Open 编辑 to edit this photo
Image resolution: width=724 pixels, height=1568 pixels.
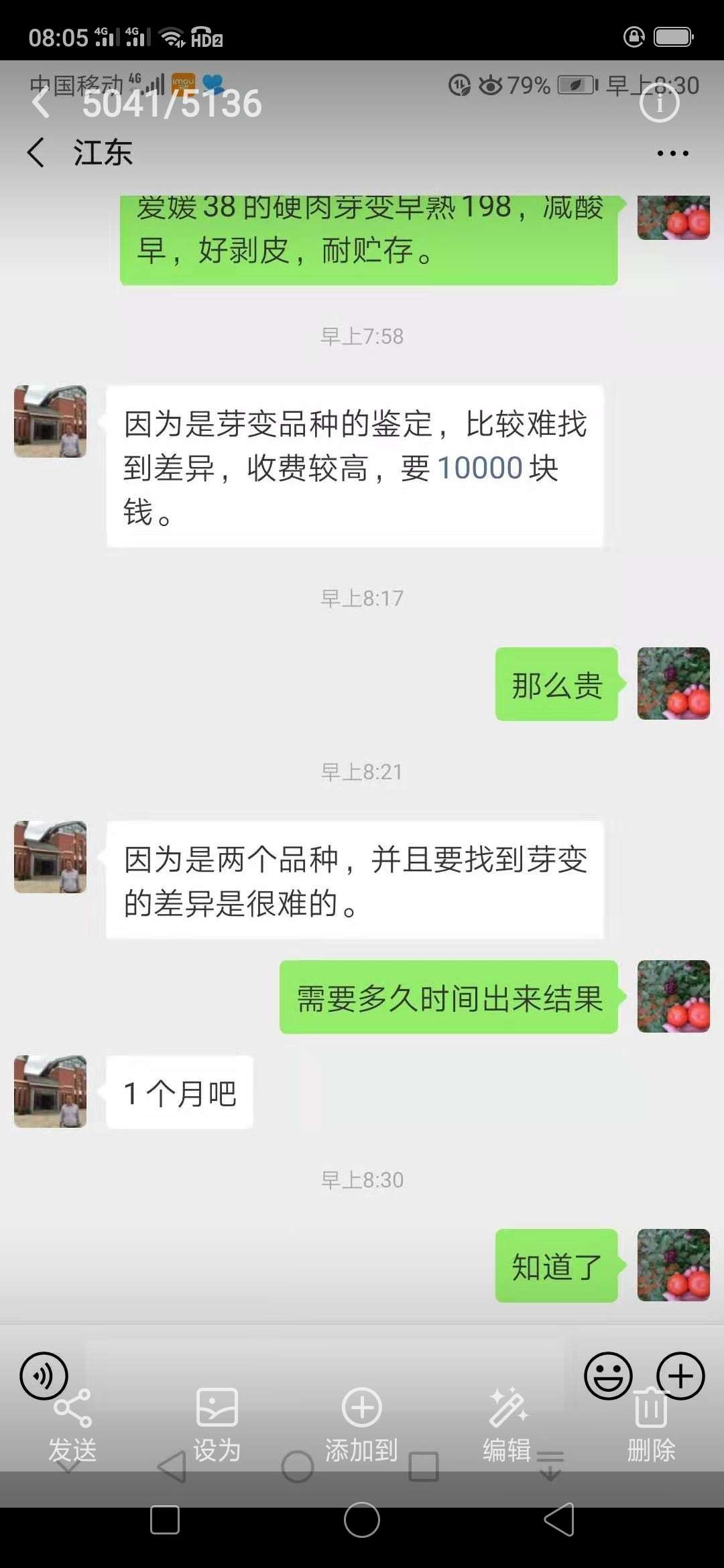[x=507, y=1425]
